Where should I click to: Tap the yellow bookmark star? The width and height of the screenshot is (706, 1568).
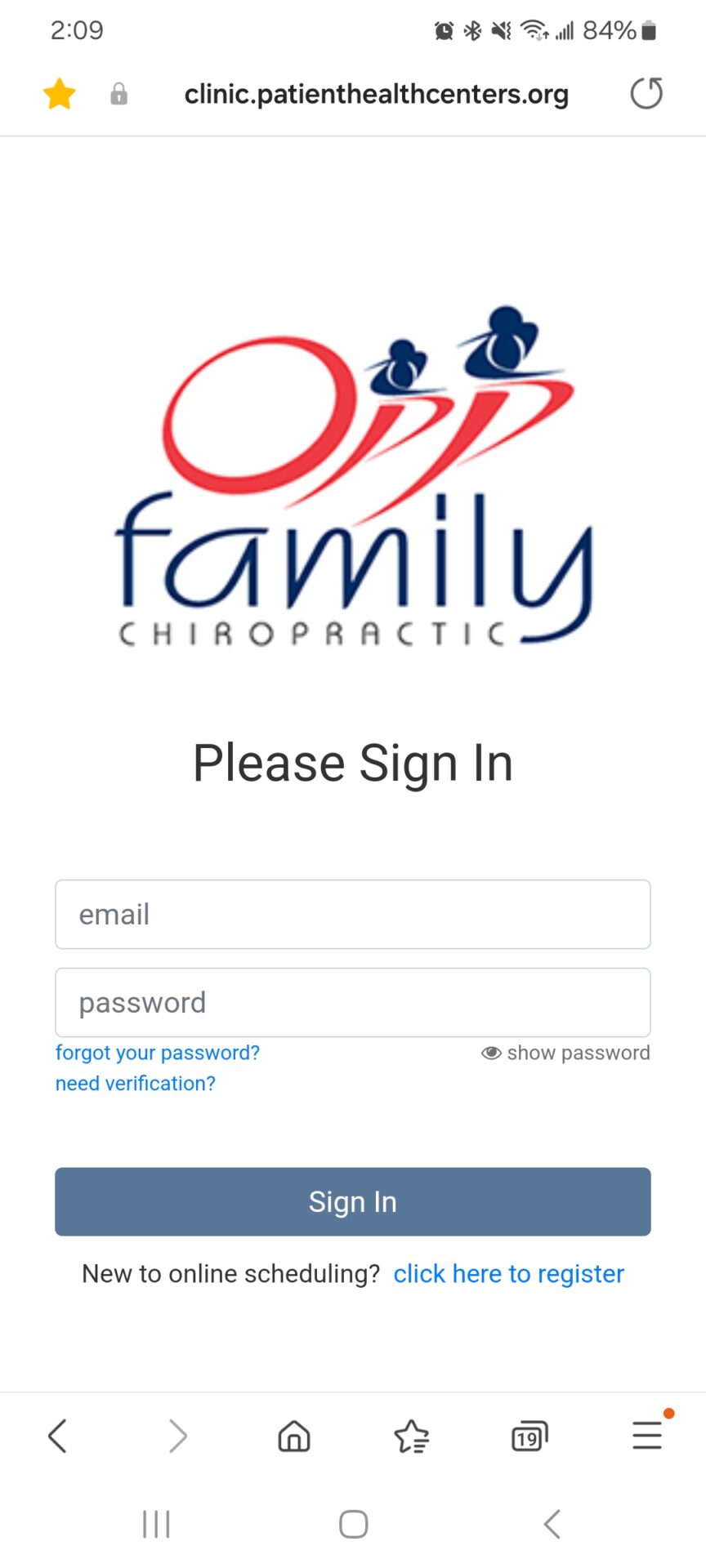pyautogui.click(x=59, y=94)
